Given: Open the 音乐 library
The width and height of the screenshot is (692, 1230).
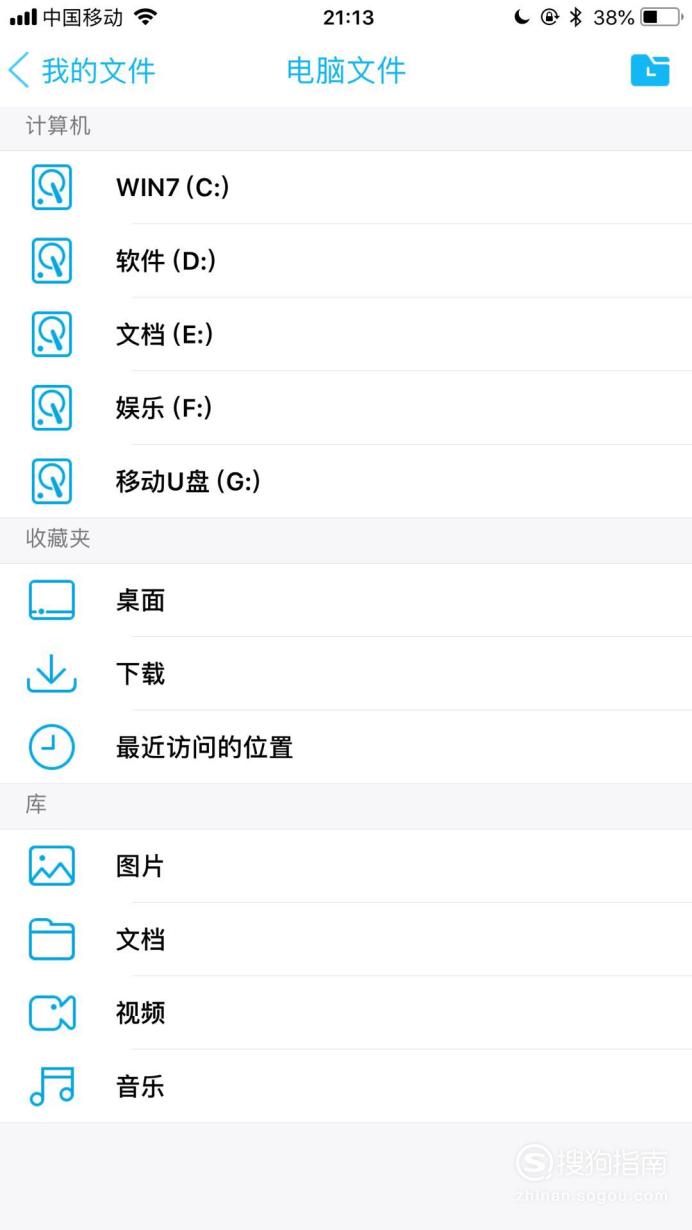Looking at the screenshot, I should click(x=346, y=1086).
